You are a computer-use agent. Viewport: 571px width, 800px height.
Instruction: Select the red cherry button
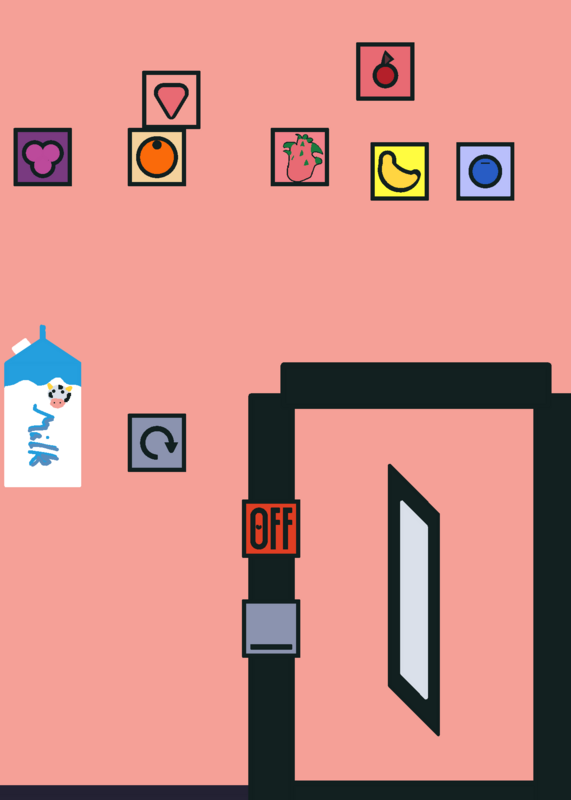pyautogui.click(x=385, y=71)
